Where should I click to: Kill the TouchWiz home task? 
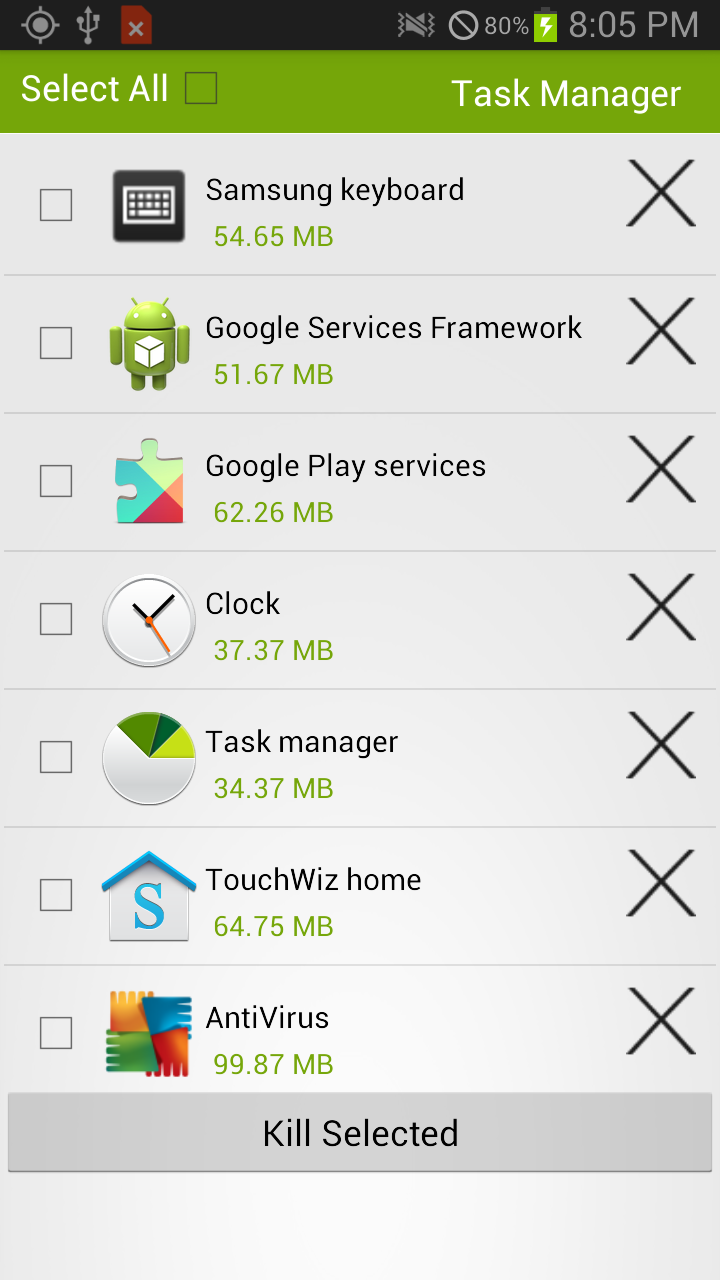(660, 883)
